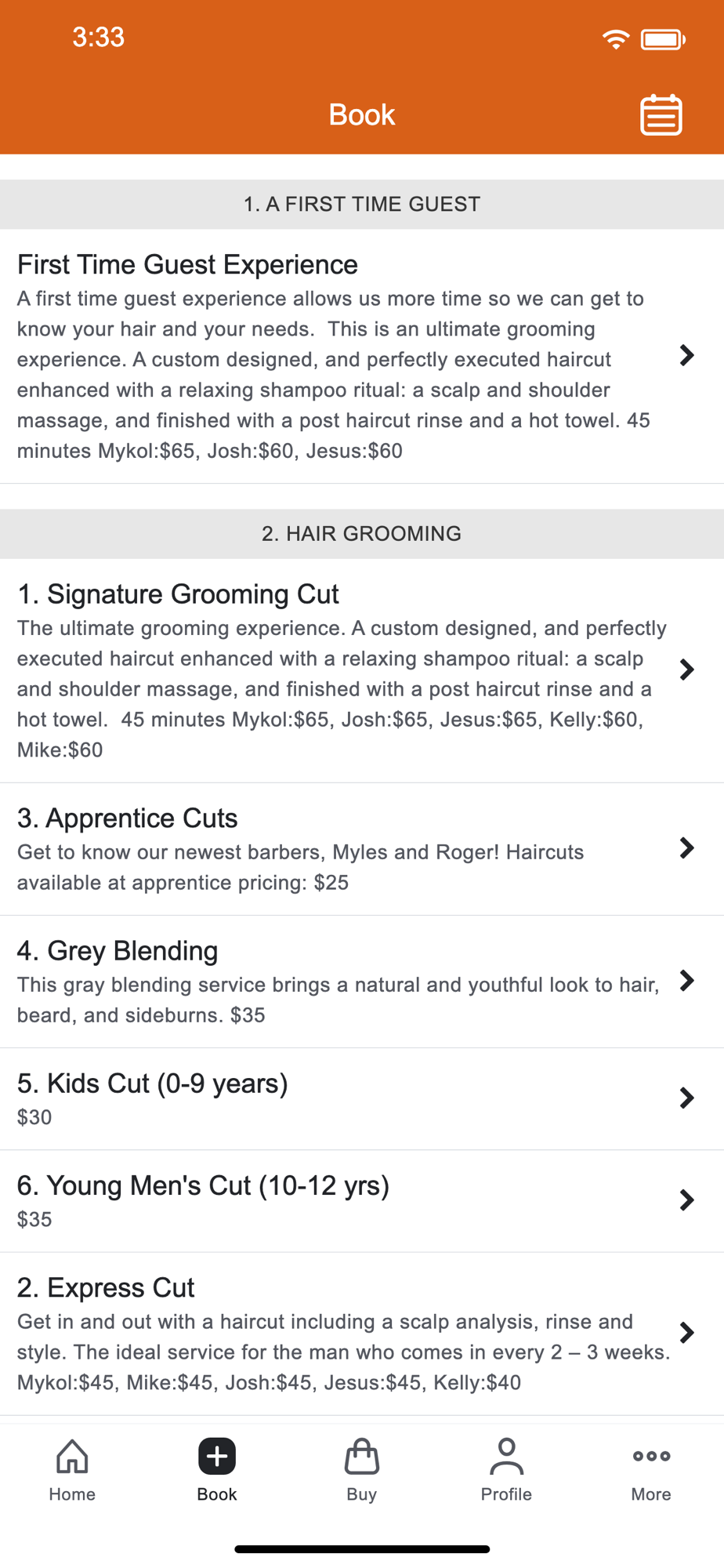Show the More tab
The height and width of the screenshot is (1568, 724).
651,1470
